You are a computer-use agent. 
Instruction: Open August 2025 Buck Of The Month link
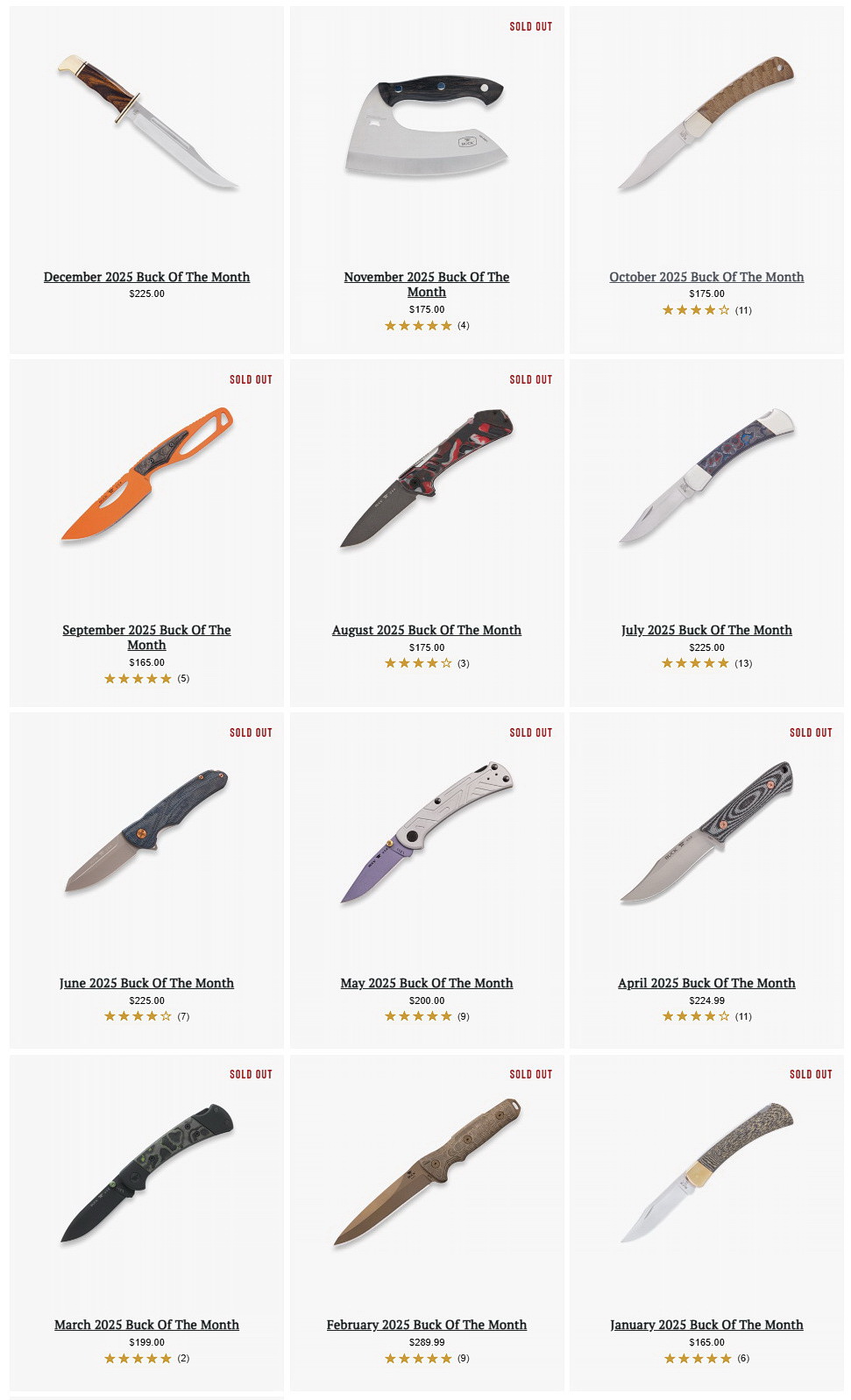(x=426, y=630)
